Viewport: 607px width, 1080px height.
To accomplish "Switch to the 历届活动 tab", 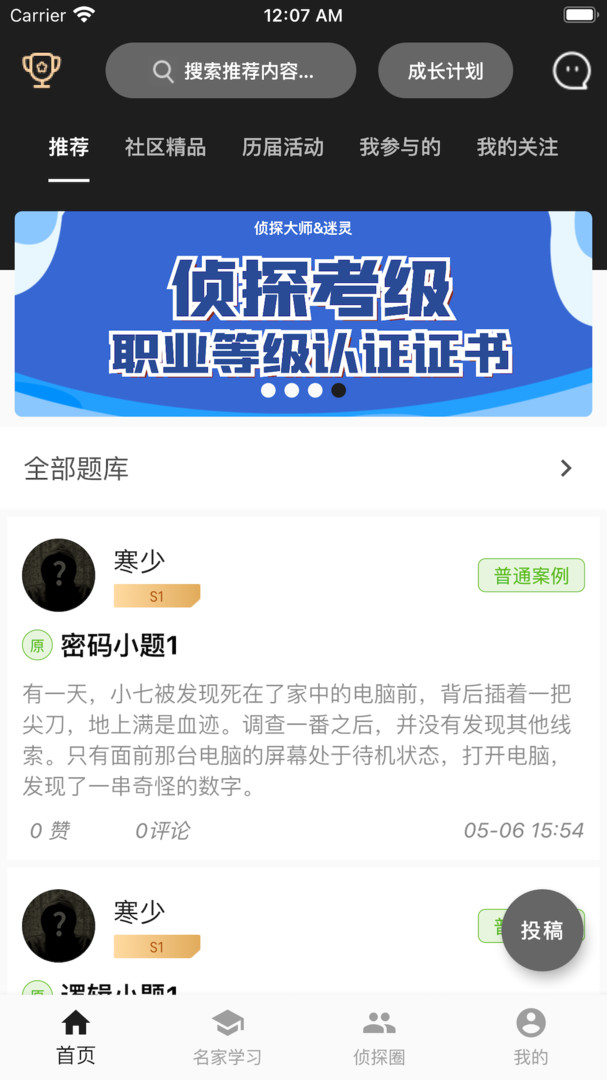I will tap(282, 147).
